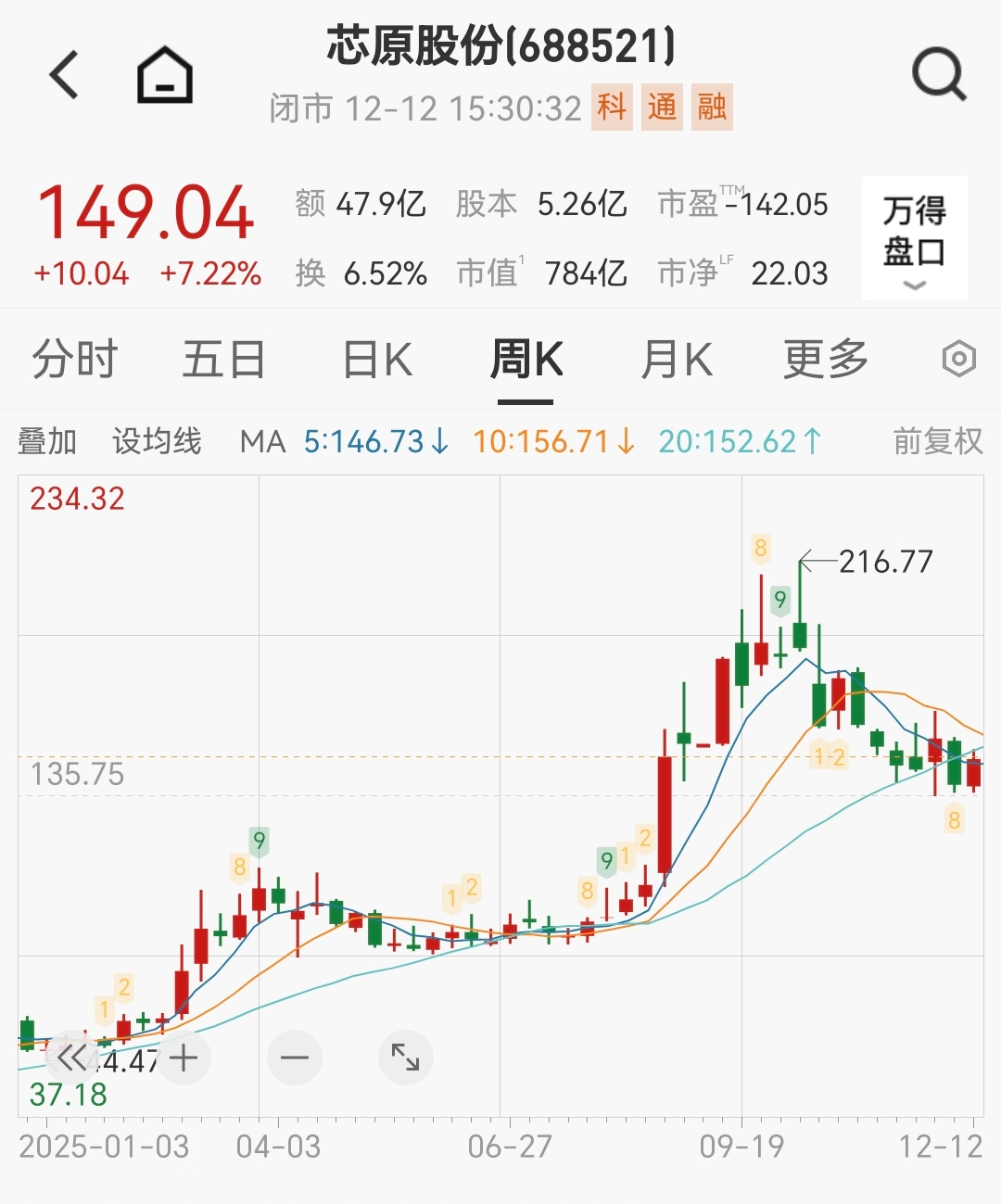1001x1204 pixels.
Task: Select the 周K chart tab
Action: point(526,360)
